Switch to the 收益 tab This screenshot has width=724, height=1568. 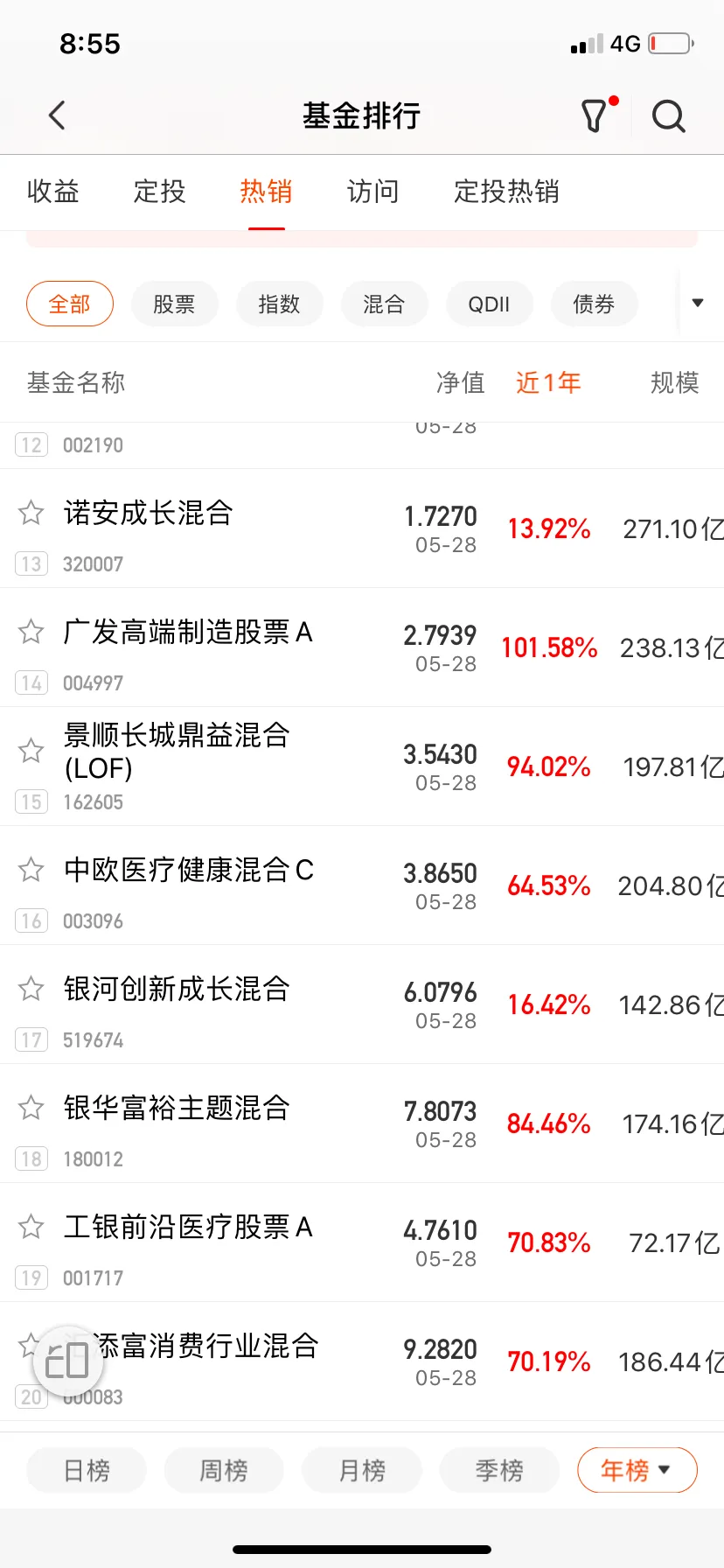pos(52,192)
